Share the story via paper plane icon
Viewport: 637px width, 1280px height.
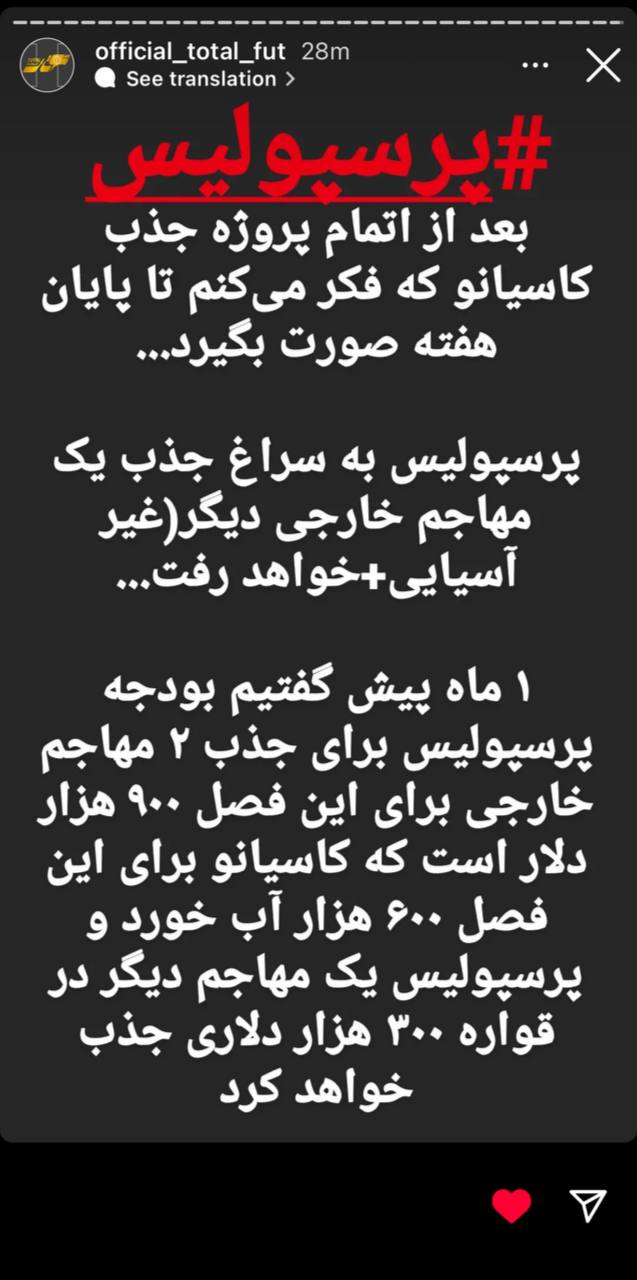(x=588, y=1205)
